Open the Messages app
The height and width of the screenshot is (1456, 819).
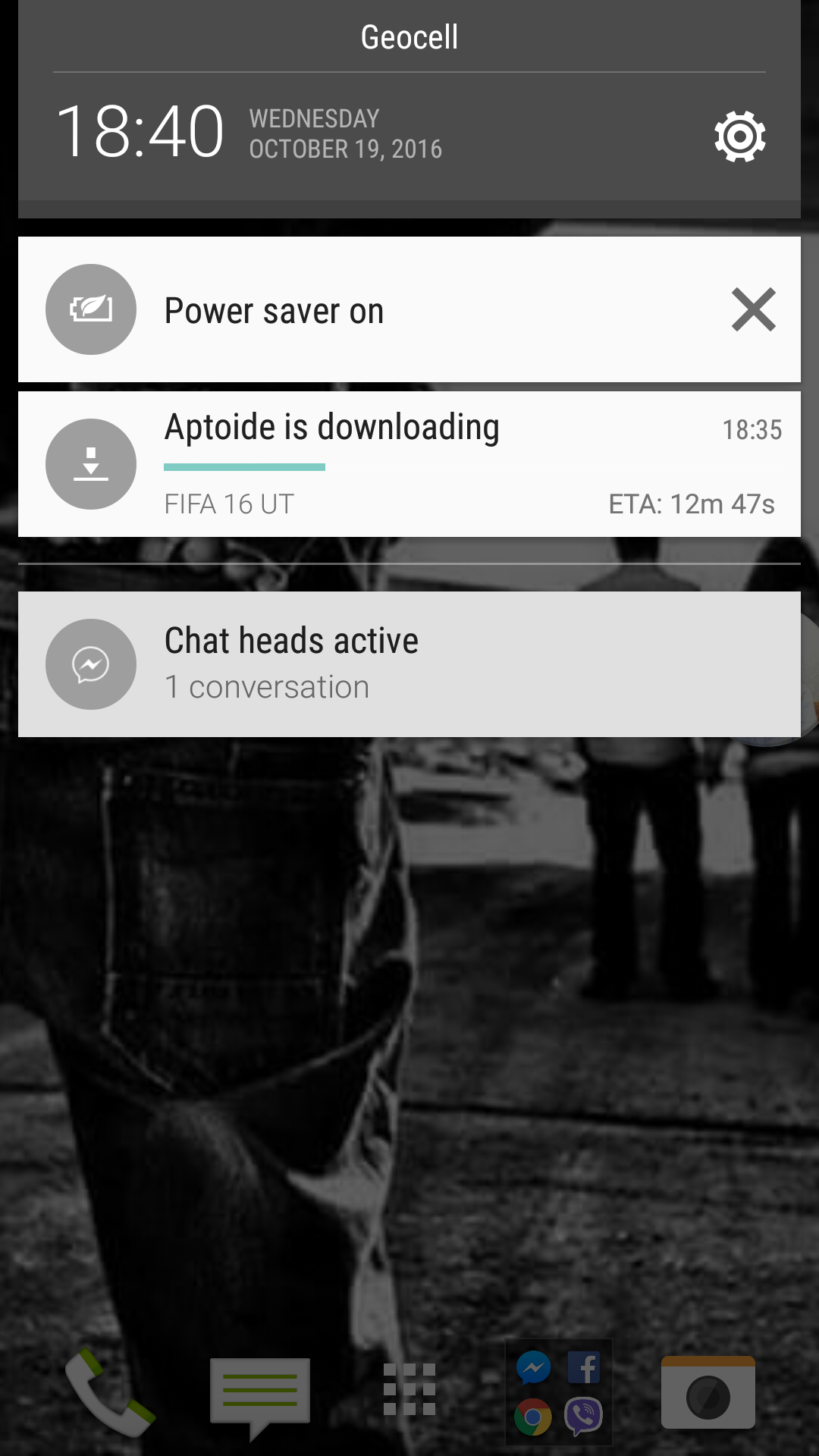[x=260, y=1395]
